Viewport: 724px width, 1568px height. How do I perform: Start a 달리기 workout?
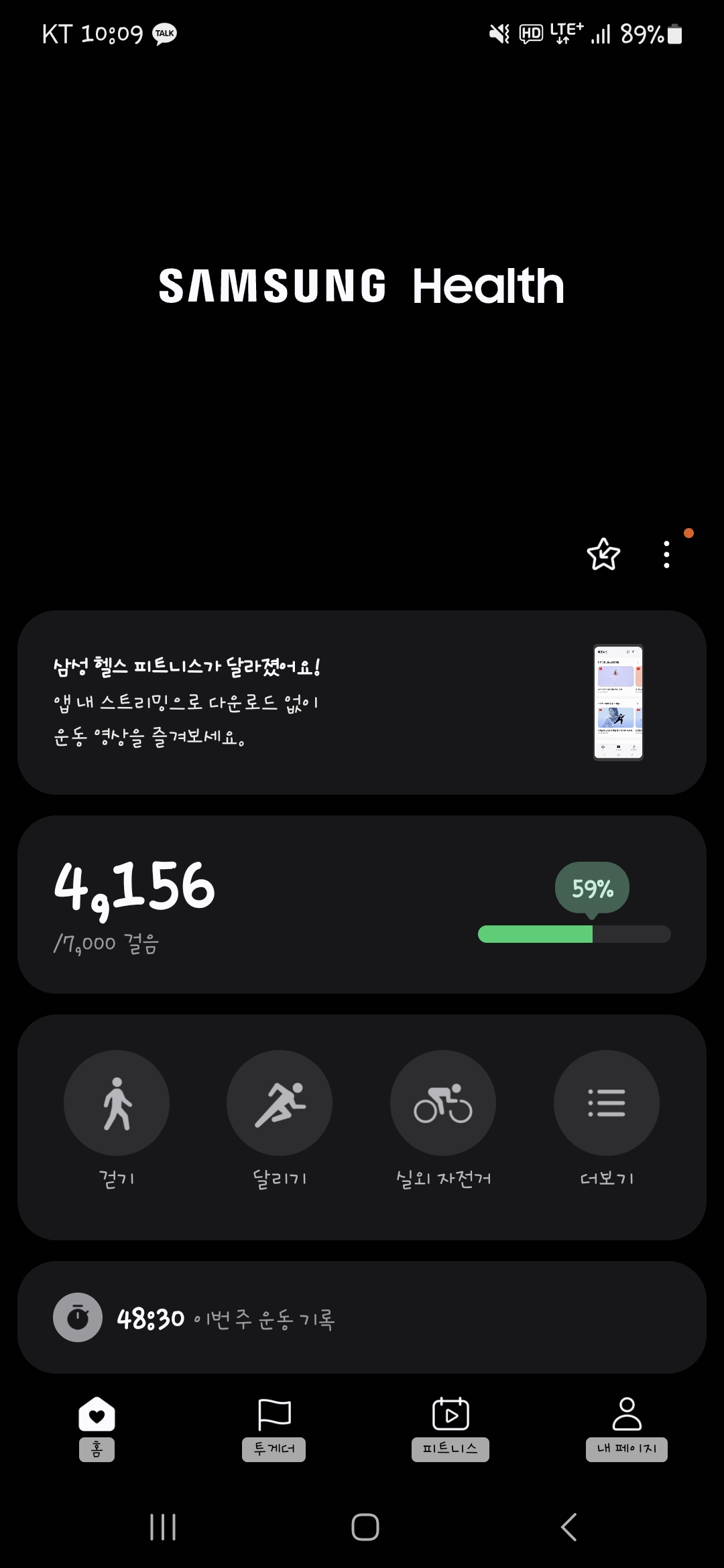[x=280, y=1103]
